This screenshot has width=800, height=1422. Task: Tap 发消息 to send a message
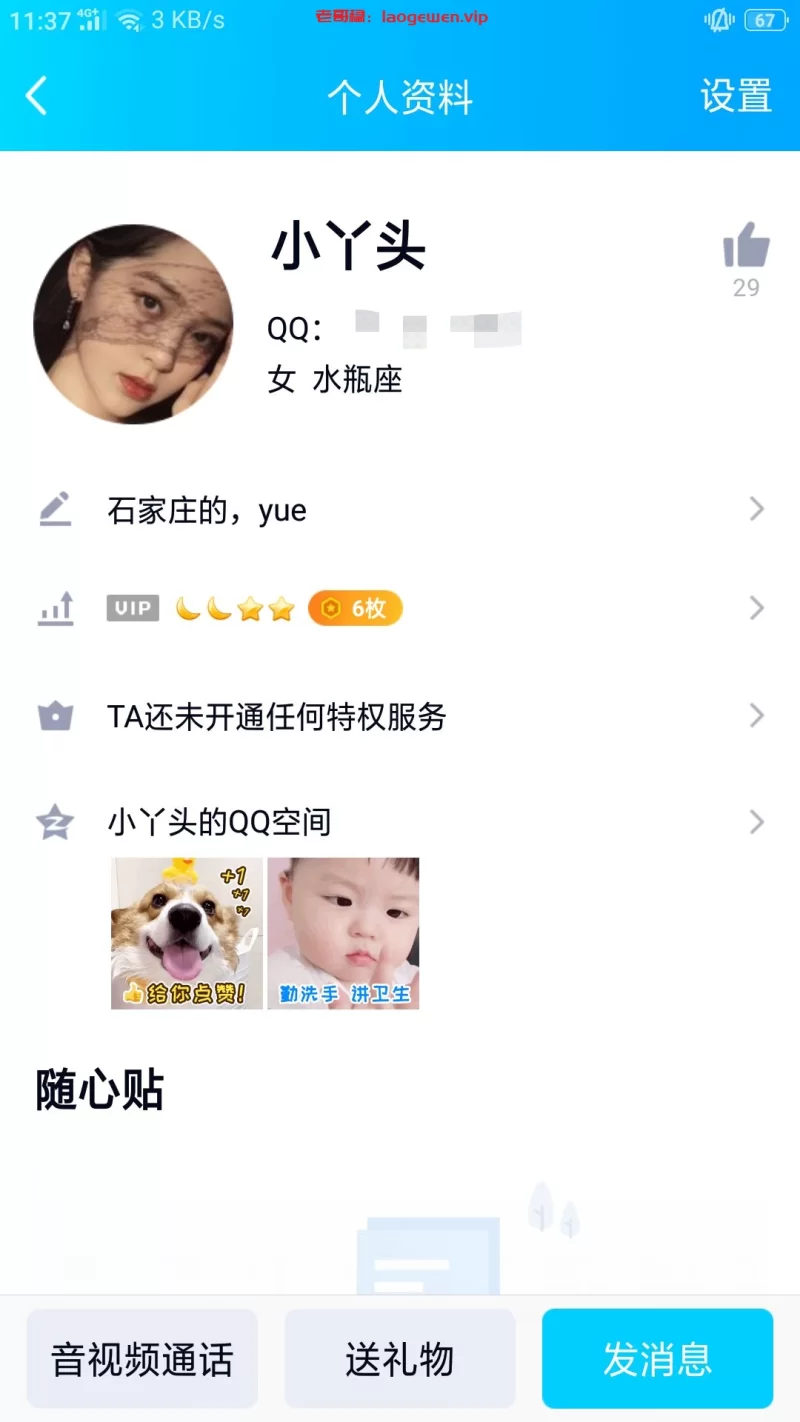click(657, 1359)
